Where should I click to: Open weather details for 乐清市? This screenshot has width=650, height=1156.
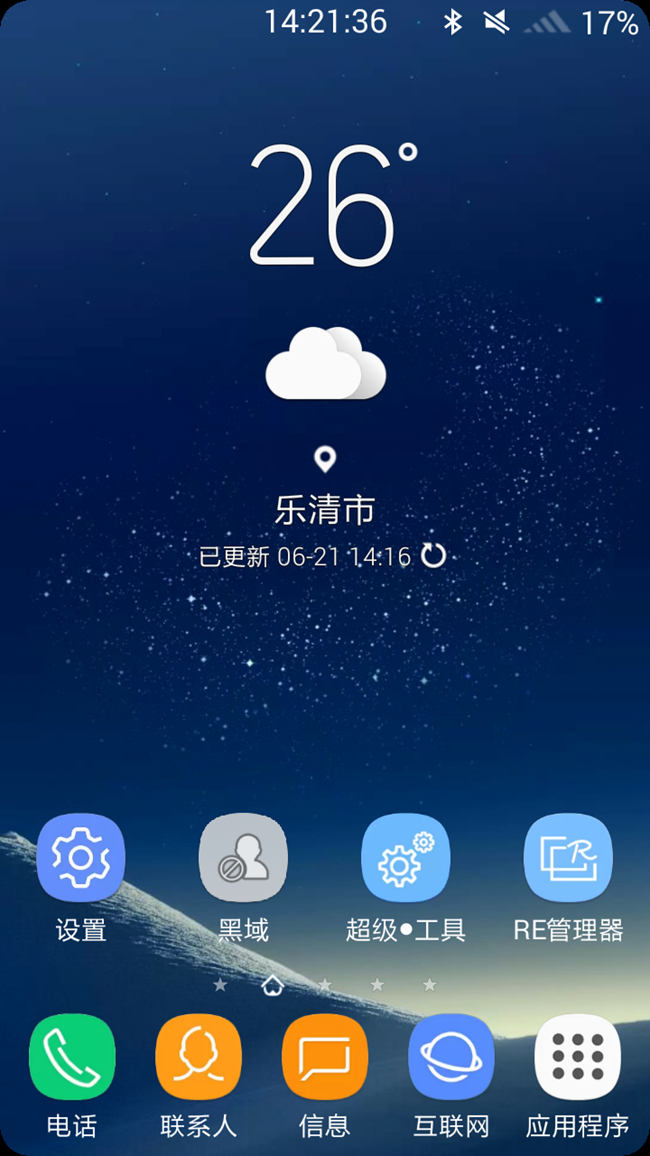tap(325, 510)
